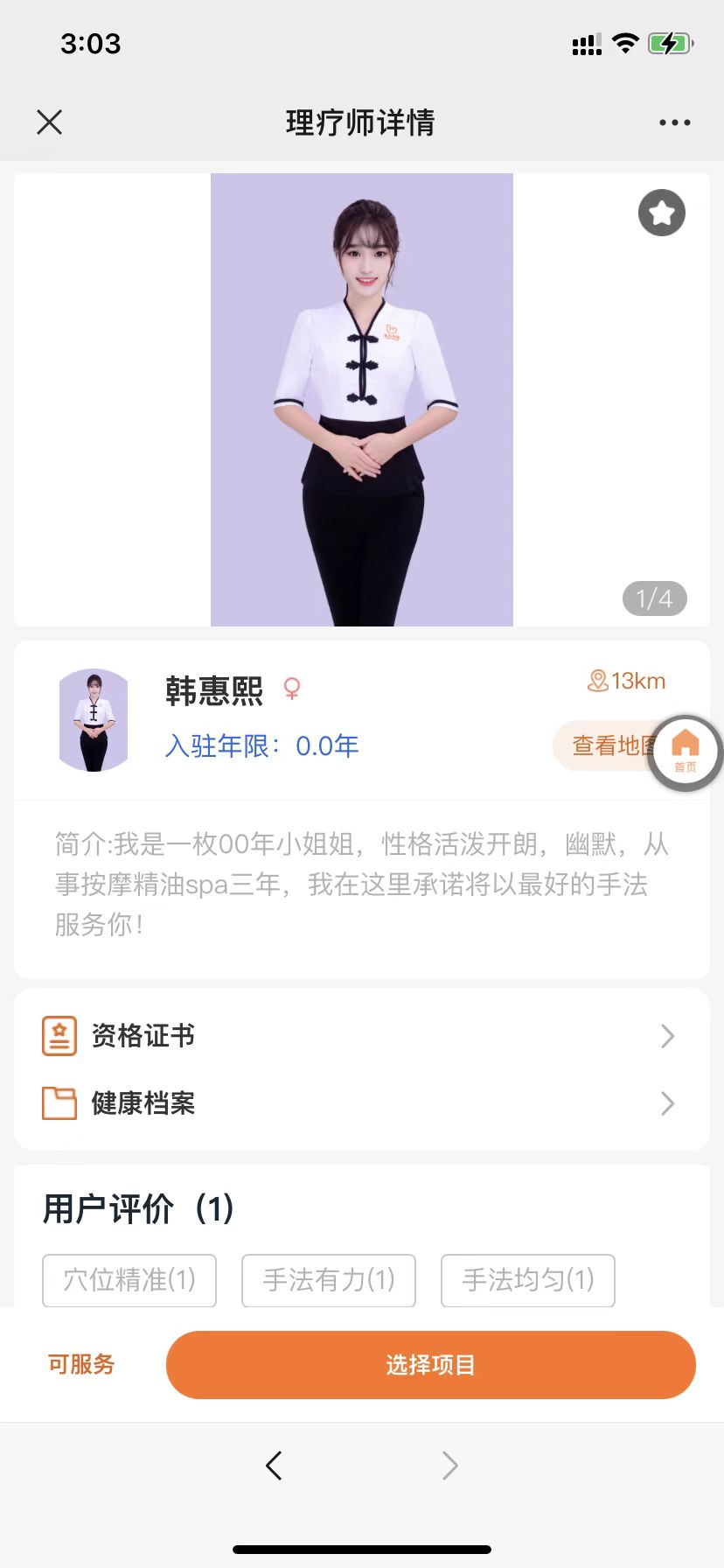724x1568 pixels.
Task: Tap the forward chevron at page bottom
Action: 449,1465
